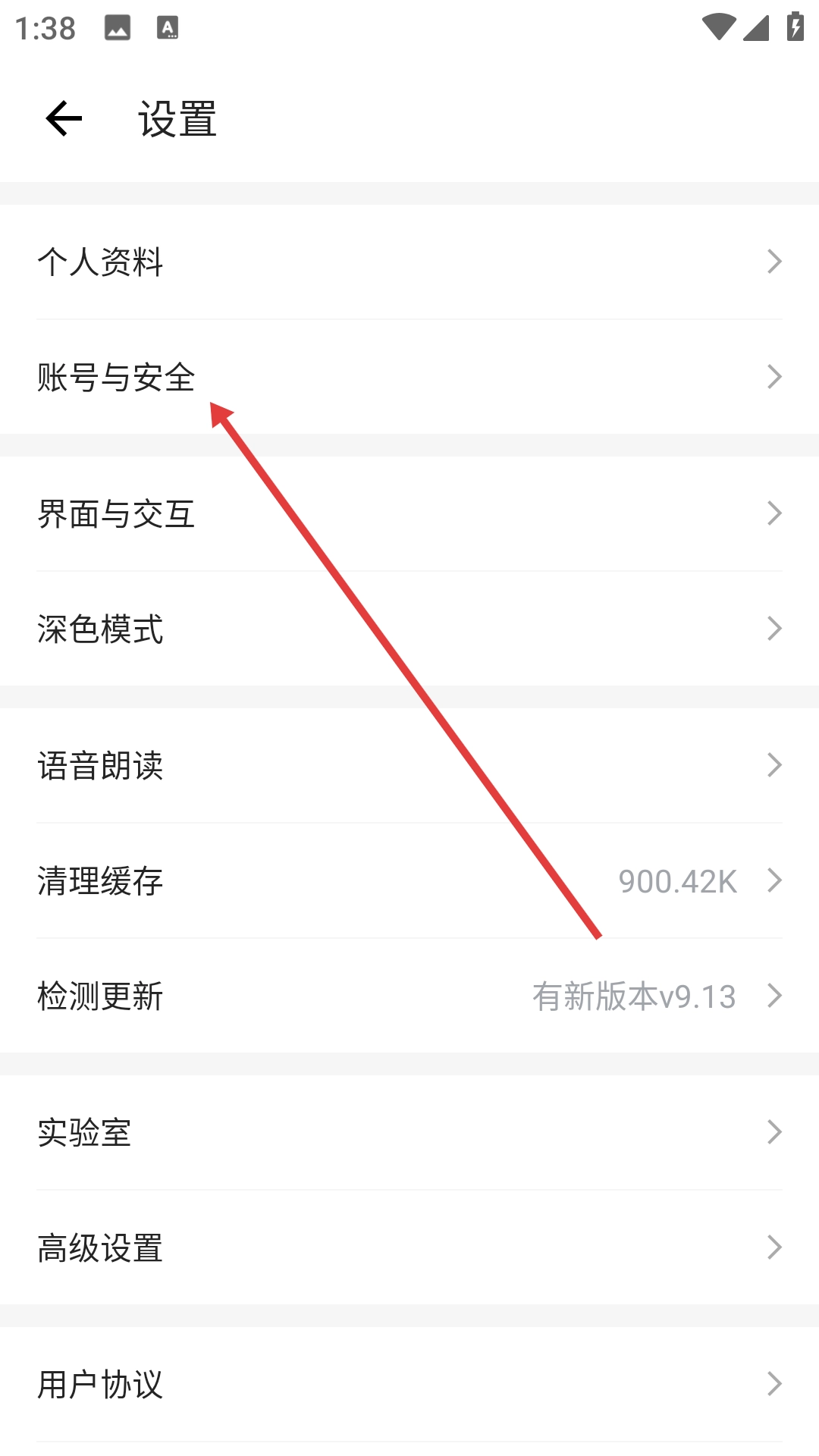Open the 实验室 section
The image size is (819, 1456).
coord(409,1132)
